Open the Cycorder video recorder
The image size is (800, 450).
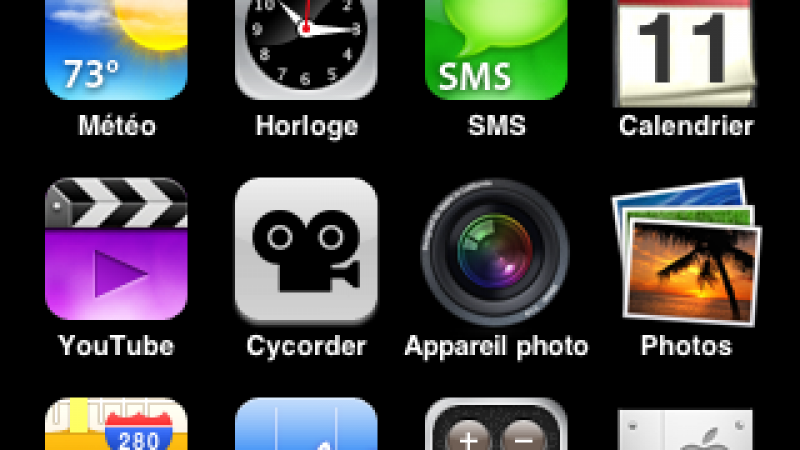click(306, 250)
